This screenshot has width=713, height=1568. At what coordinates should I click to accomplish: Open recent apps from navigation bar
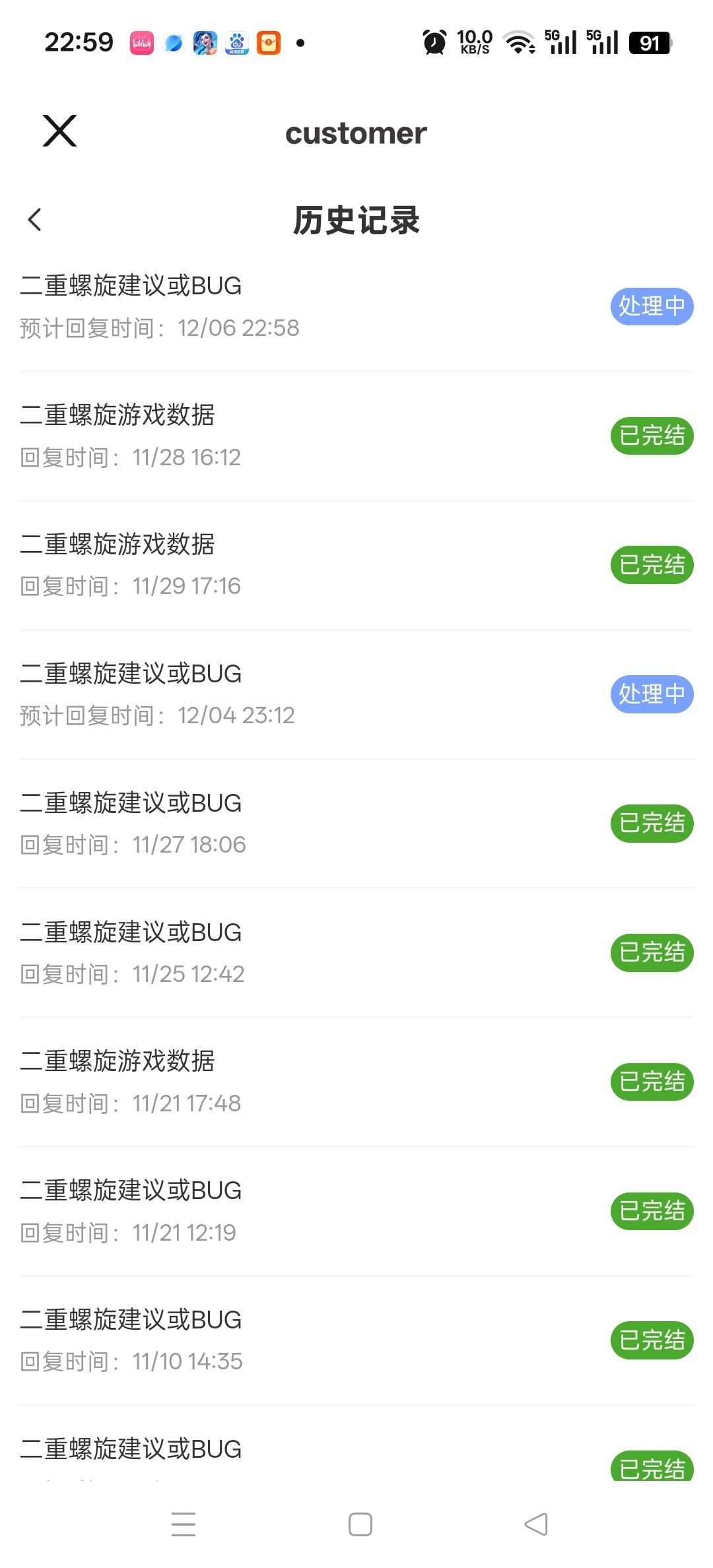tap(184, 1524)
